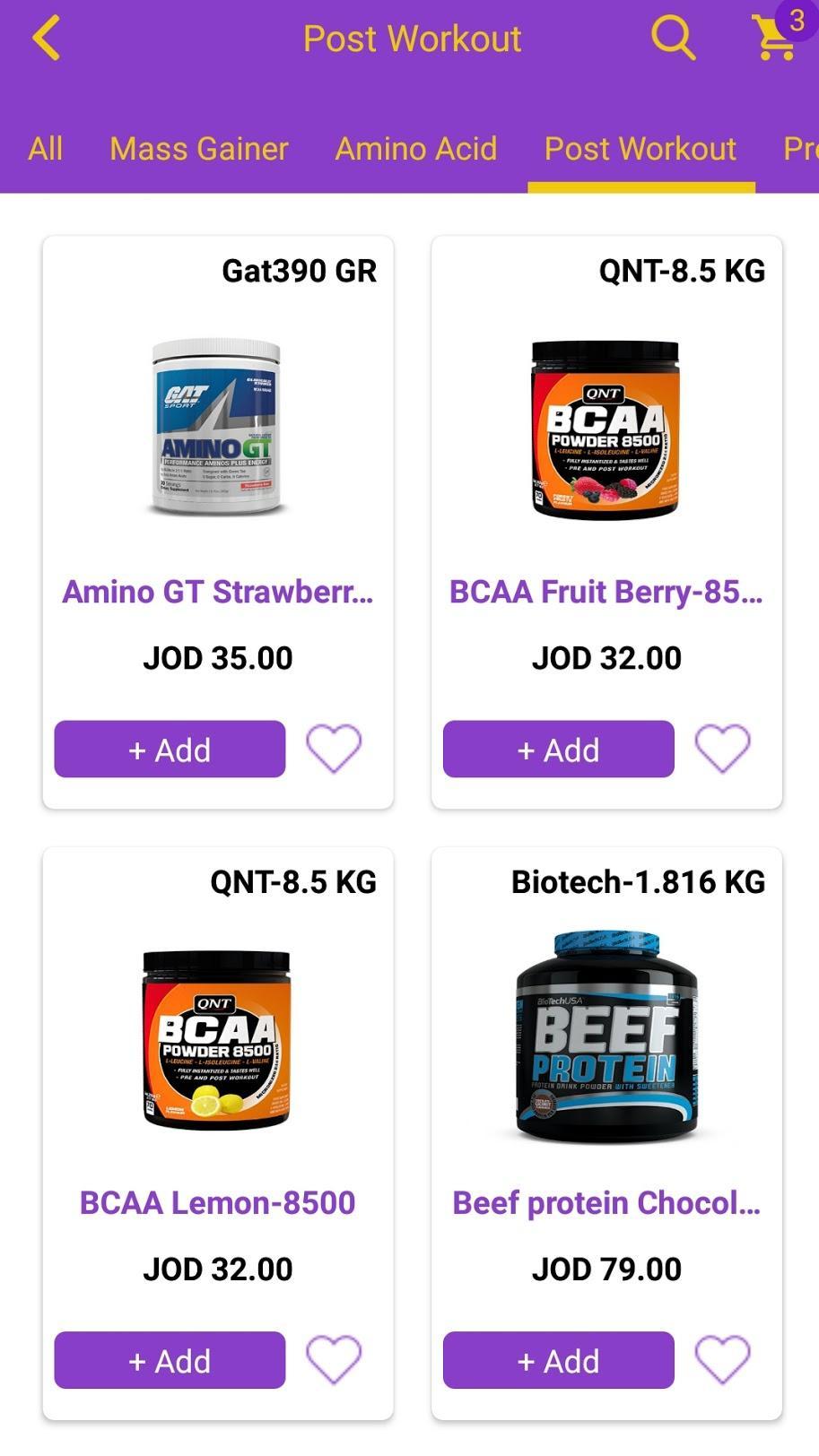Favorite the BCAA Lemon-8500 product
The height and width of the screenshot is (1456, 819).
334,1360
